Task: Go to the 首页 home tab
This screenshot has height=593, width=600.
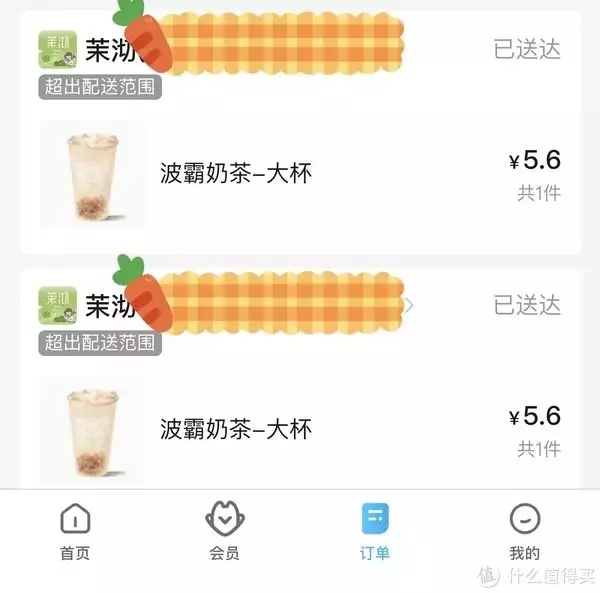Action: [x=75, y=531]
